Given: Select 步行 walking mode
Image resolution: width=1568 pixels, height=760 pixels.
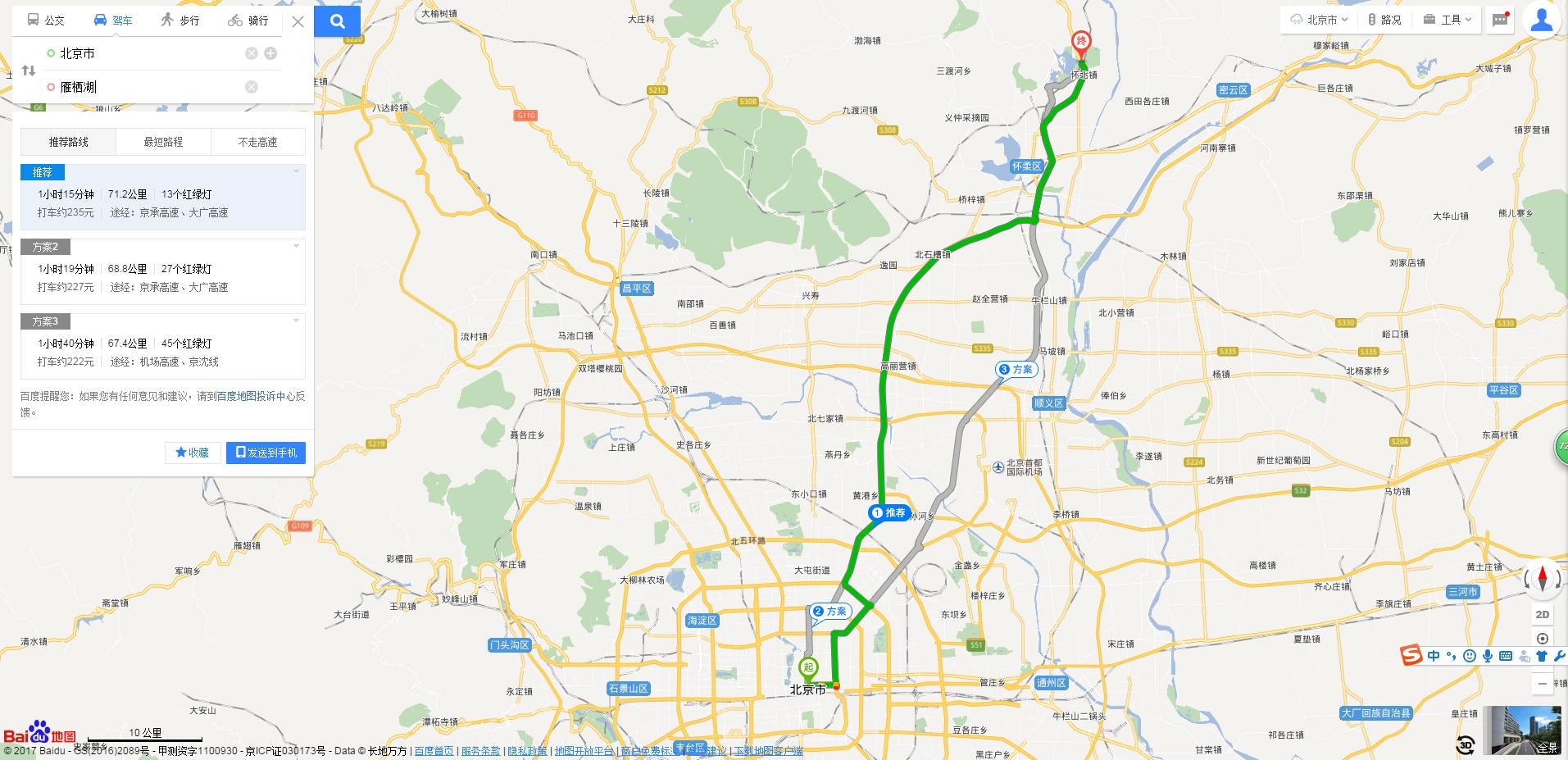Looking at the screenshot, I should point(180,20).
